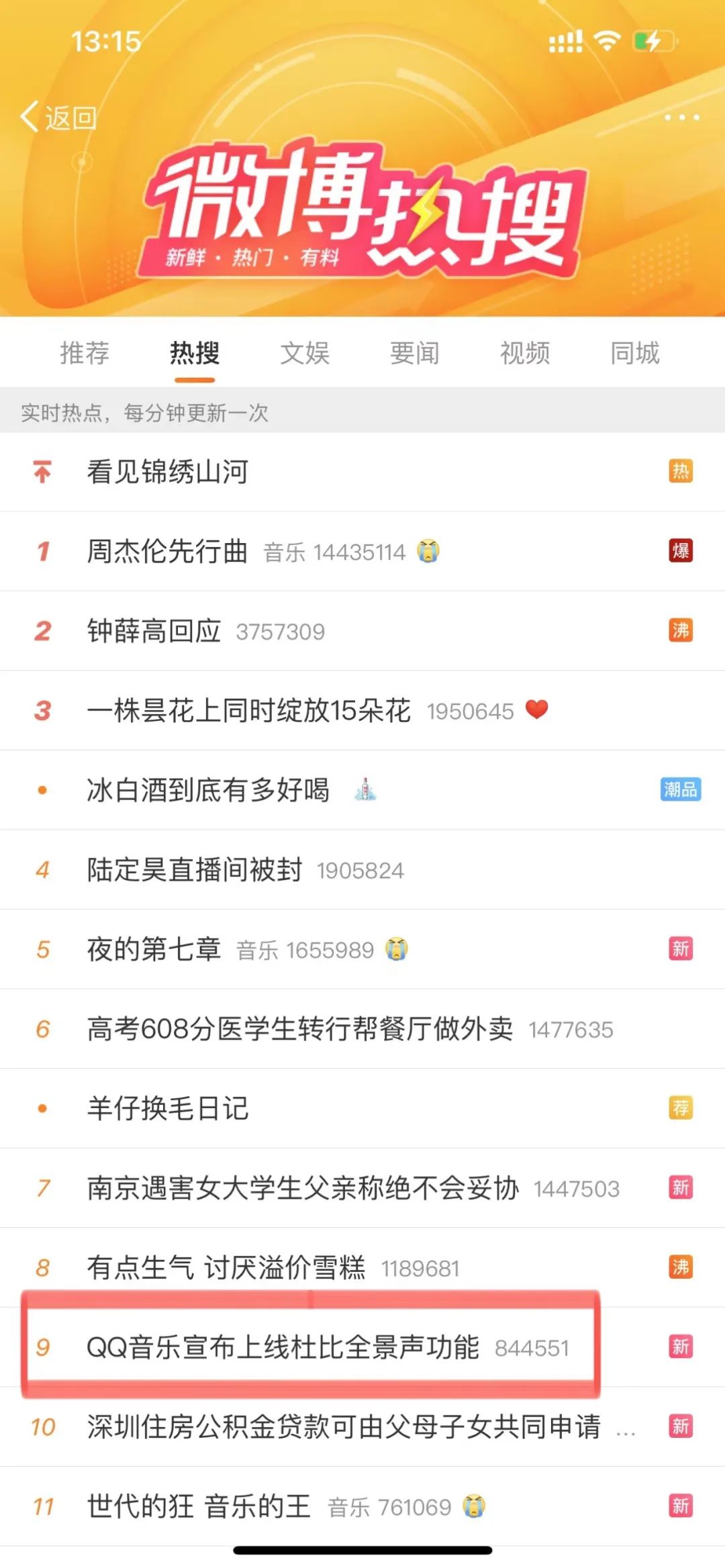Image resolution: width=725 pixels, height=1568 pixels.
Task: View recommended topic 羊仔换毛日记
Action: click(168, 1109)
